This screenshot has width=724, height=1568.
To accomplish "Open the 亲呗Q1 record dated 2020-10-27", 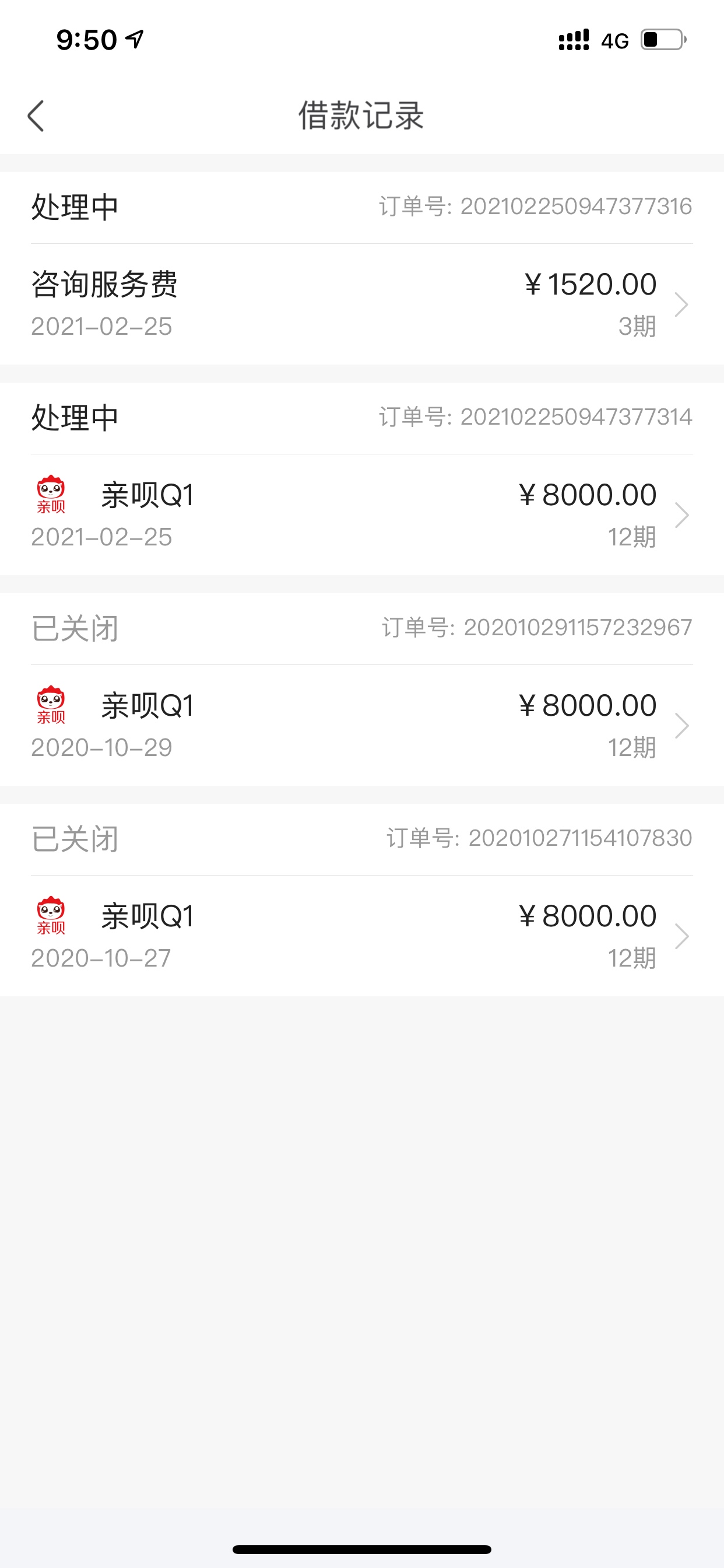I will (x=362, y=936).
